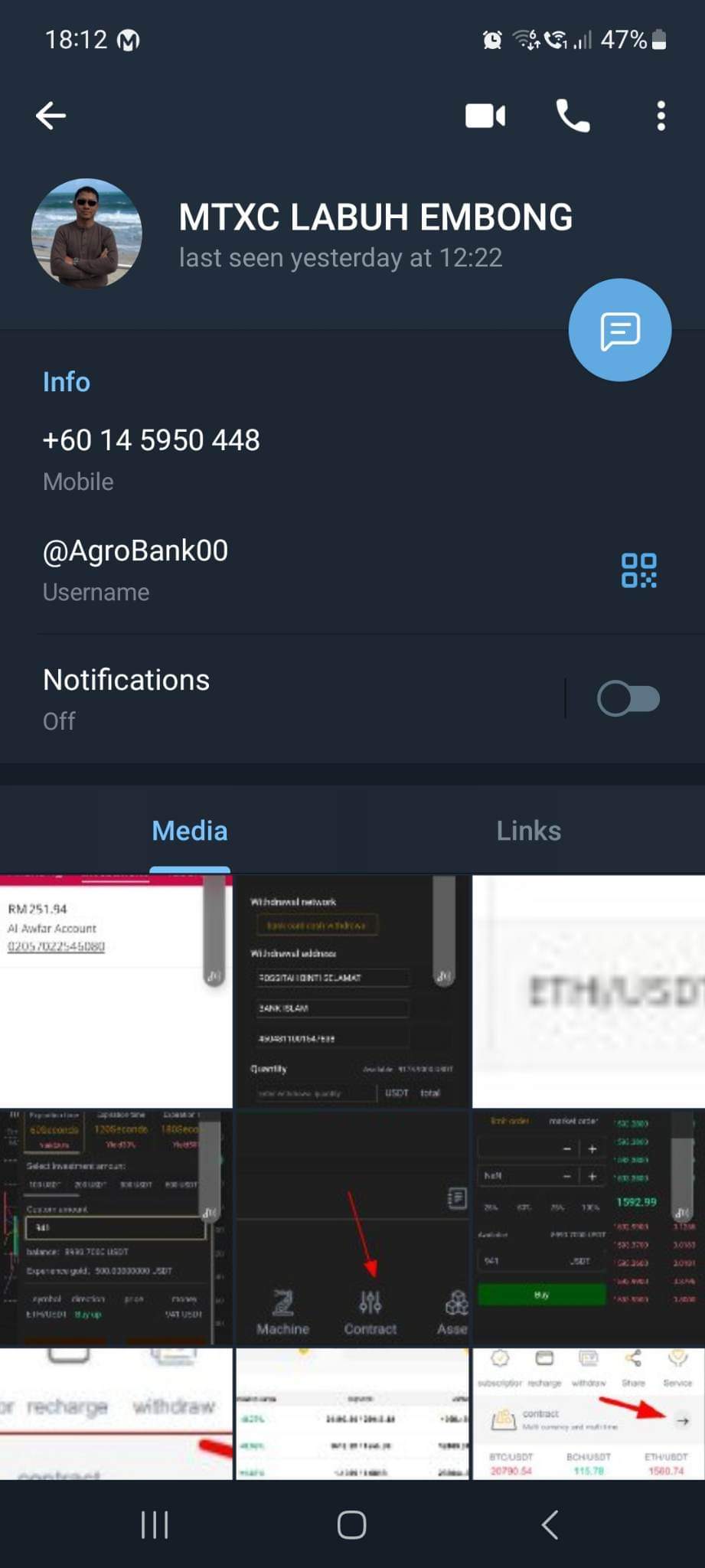
Task: Switch to the Links tab
Action: [528, 831]
